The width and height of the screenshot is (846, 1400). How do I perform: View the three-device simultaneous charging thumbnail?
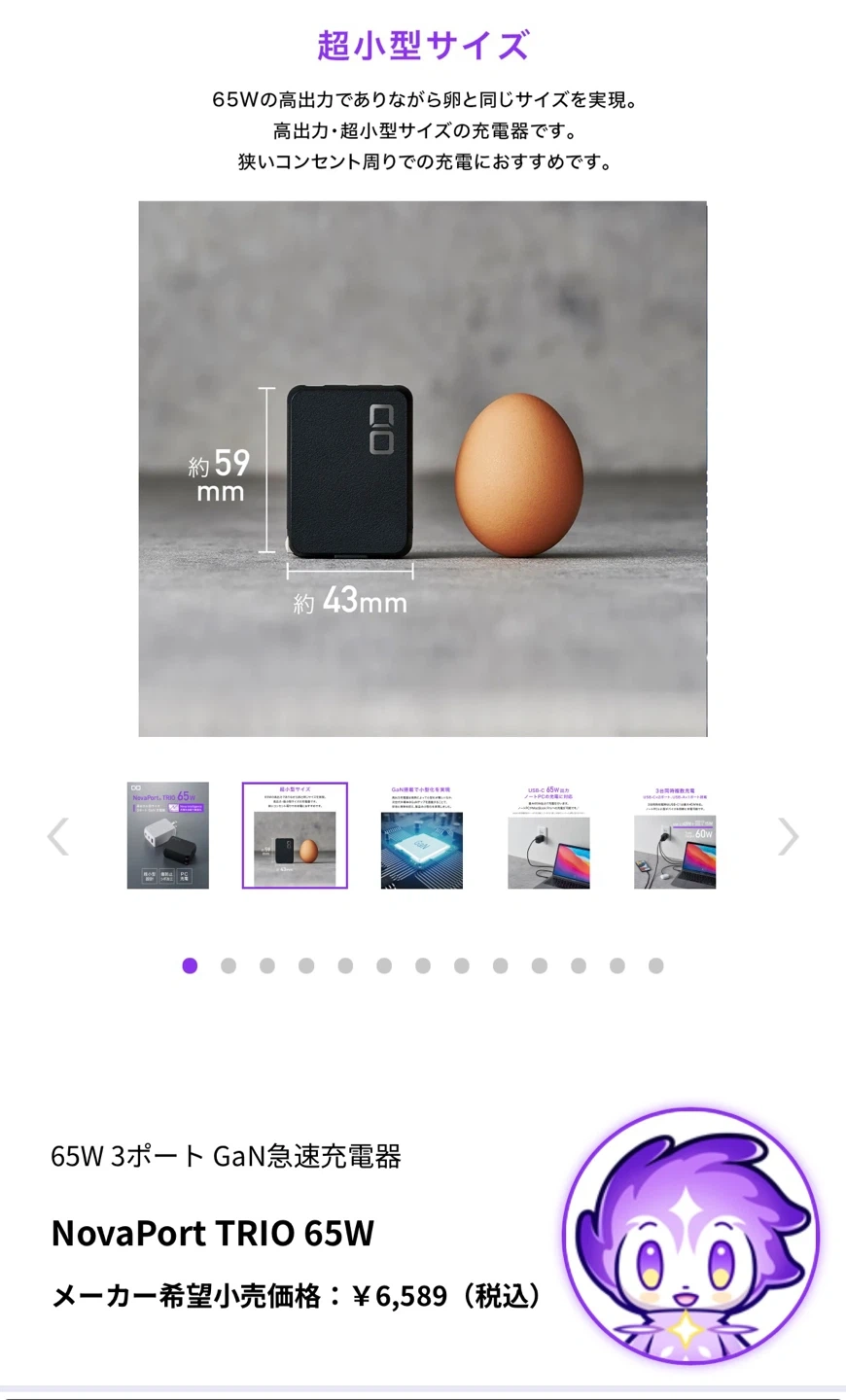tap(675, 835)
